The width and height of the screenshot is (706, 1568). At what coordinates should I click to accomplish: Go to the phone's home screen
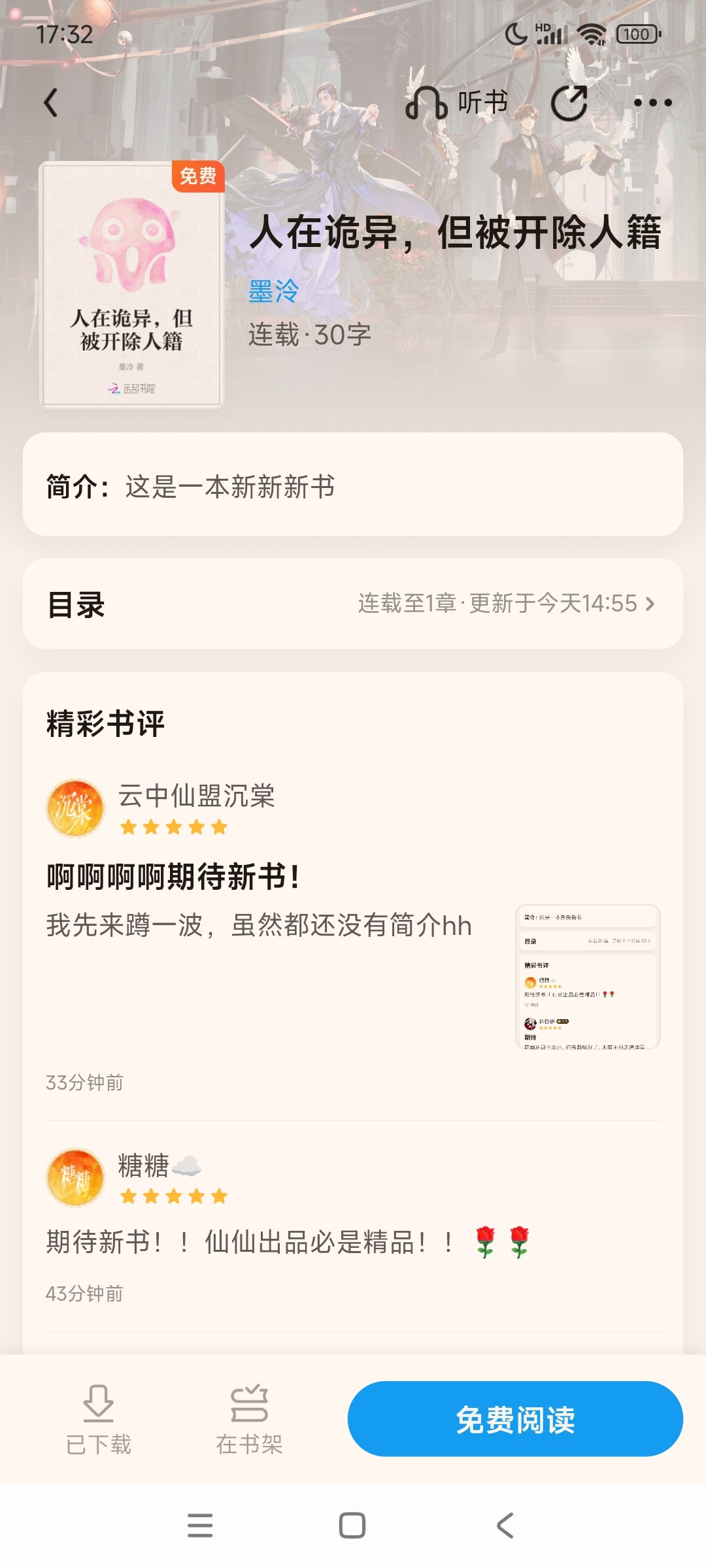(352, 1526)
